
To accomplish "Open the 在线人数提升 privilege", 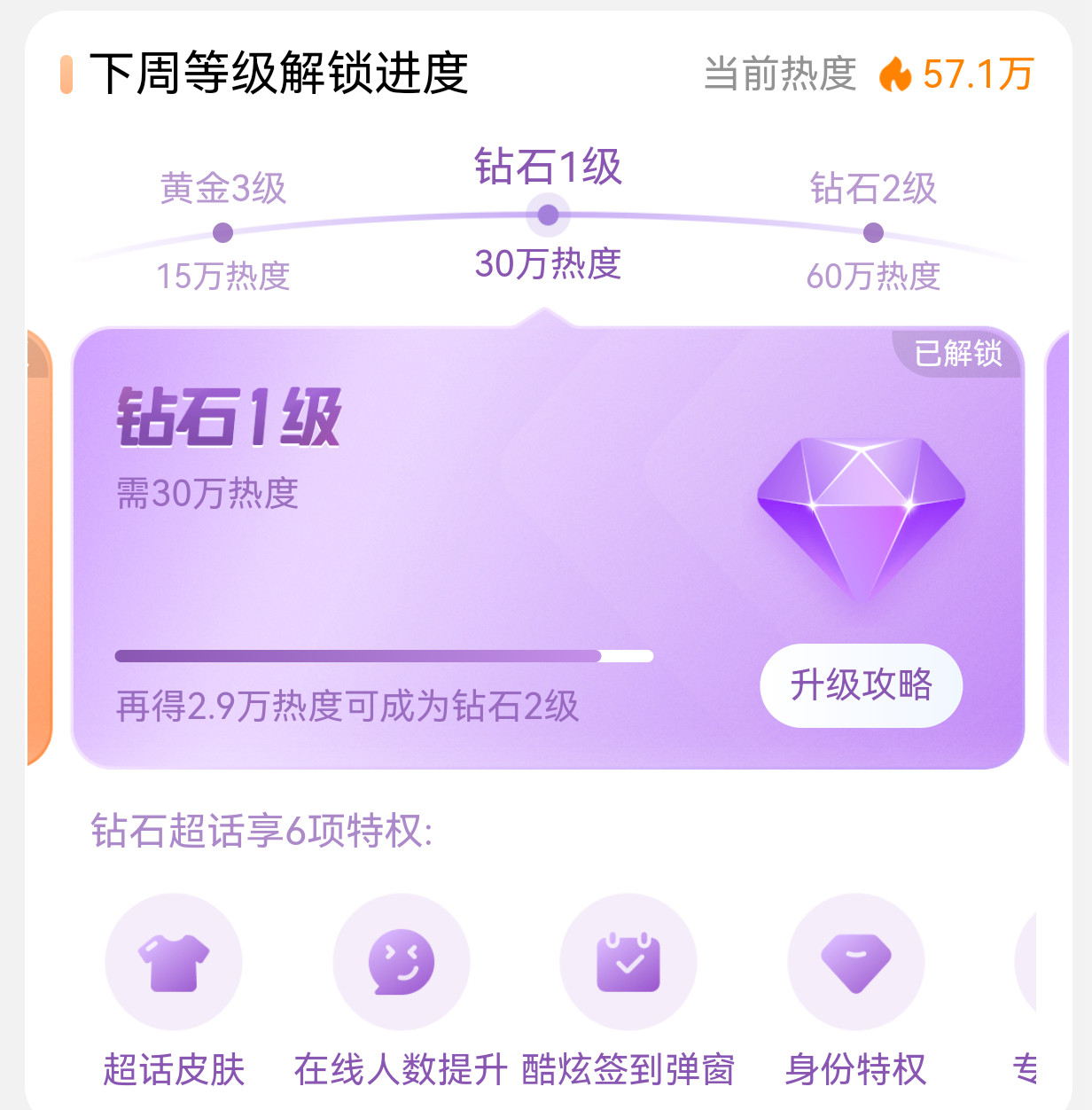I will click(401, 962).
